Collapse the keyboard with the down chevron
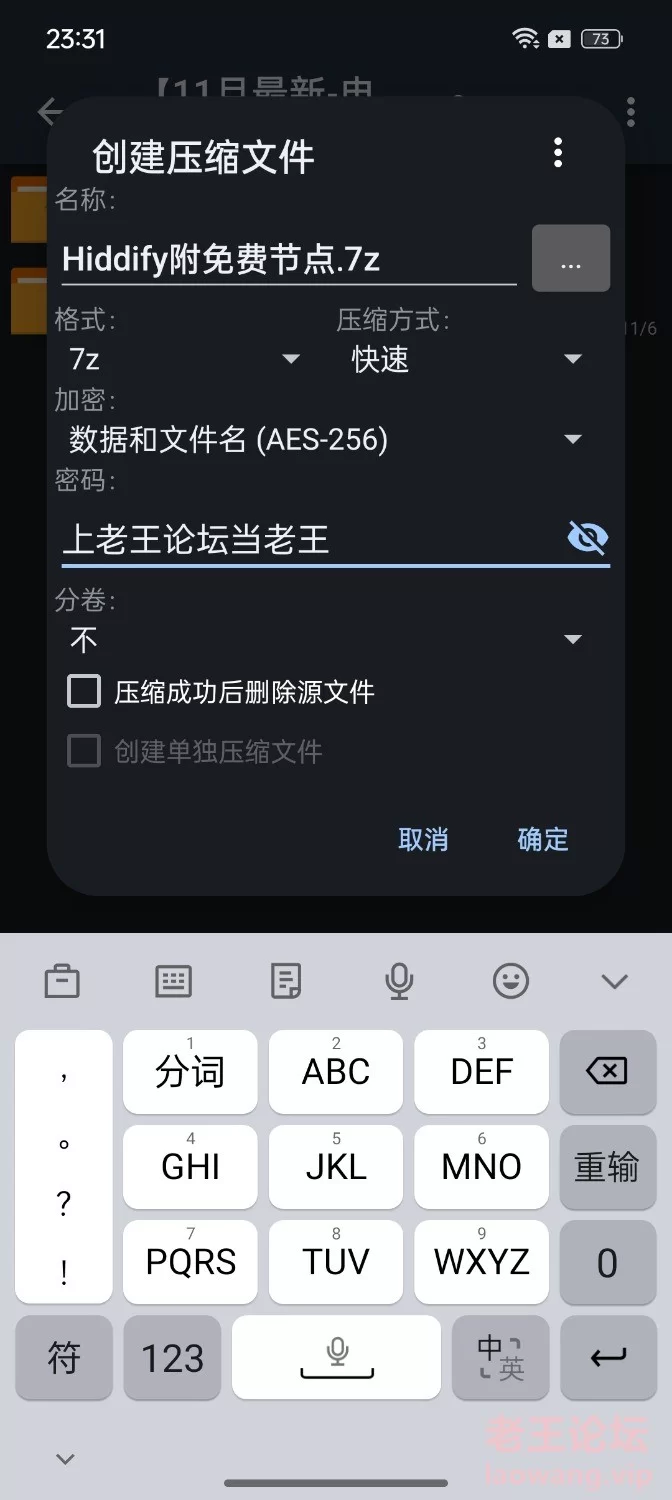 (x=614, y=982)
